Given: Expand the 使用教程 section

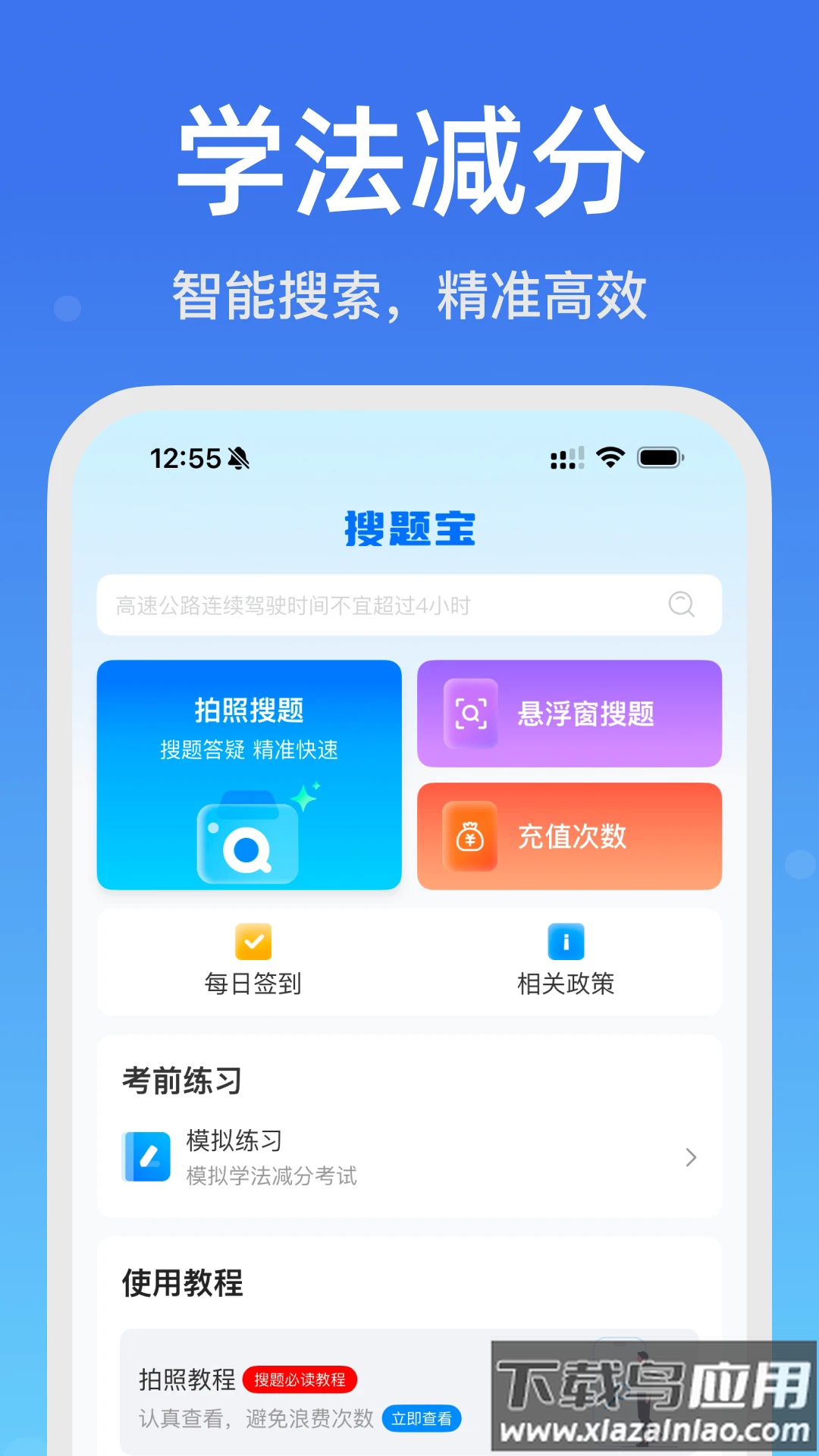Looking at the screenshot, I should [x=182, y=1285].
